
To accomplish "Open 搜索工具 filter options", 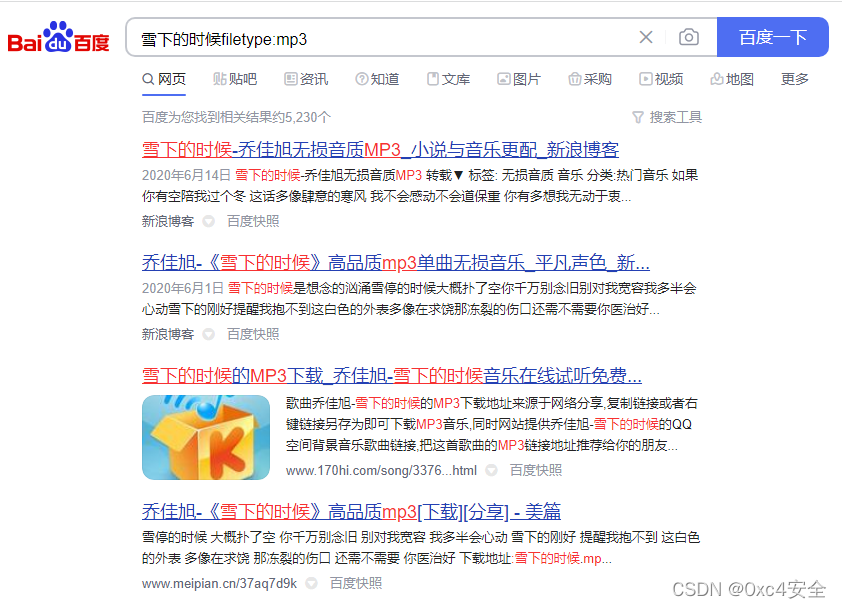I will coord(667,117).
